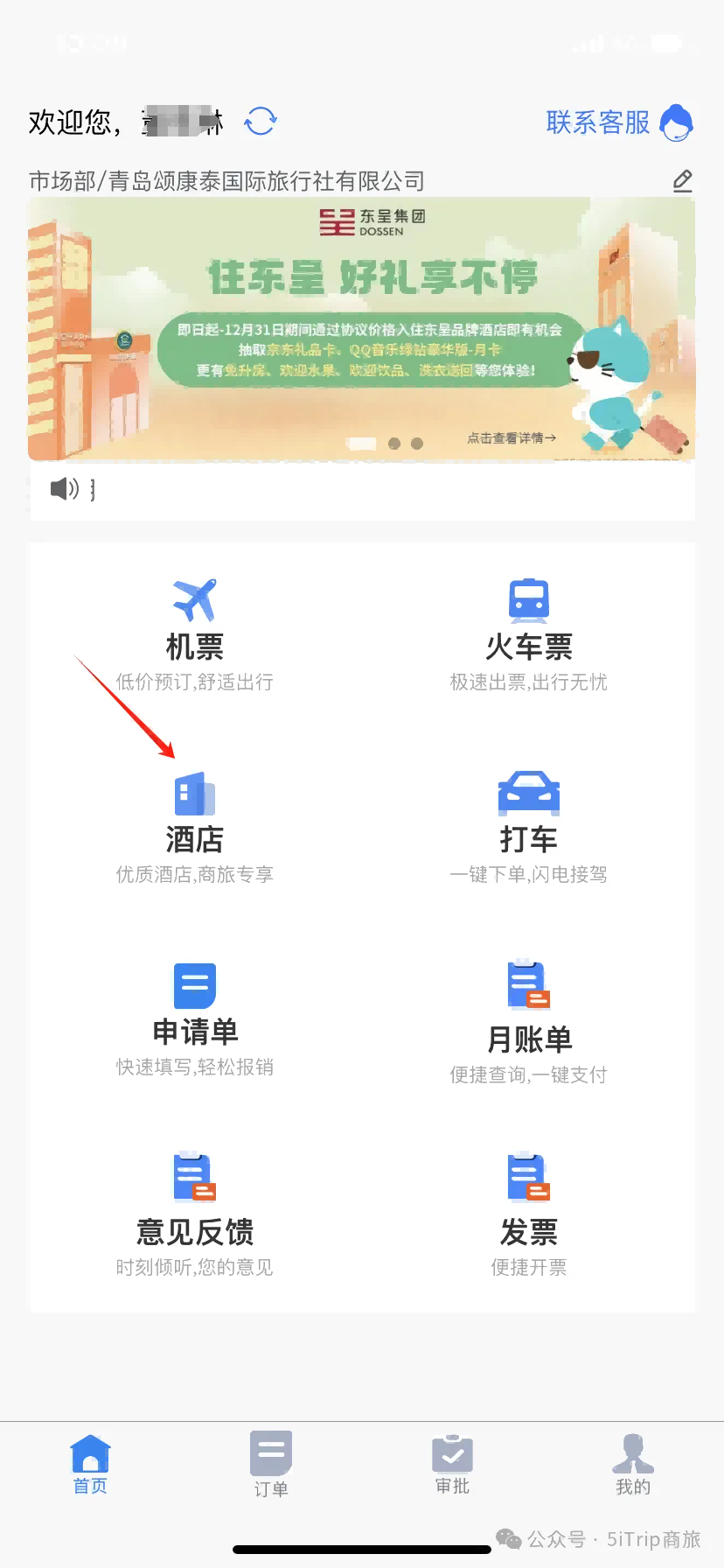The width and height of the screenshot is (724, 1568).
Task: Edit the department and company line
Action: tap(683, 181)
